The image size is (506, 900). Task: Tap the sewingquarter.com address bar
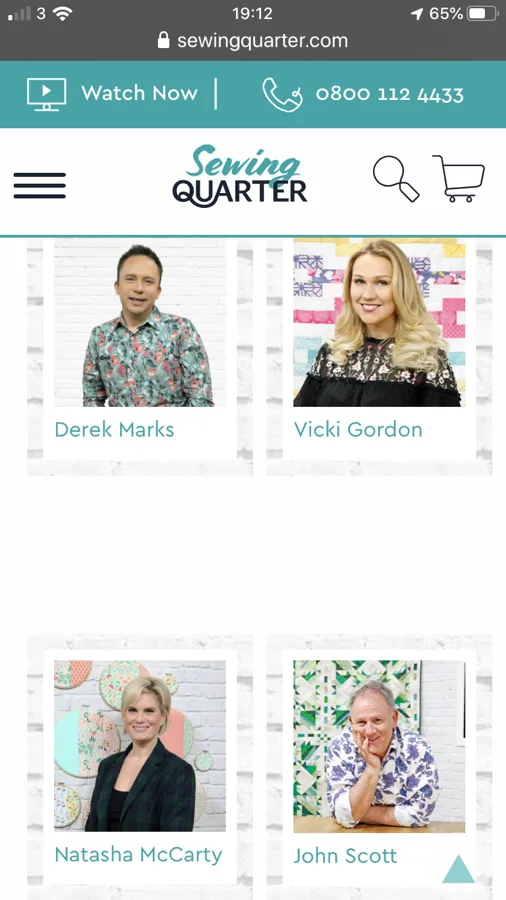[x=253, y=41]
